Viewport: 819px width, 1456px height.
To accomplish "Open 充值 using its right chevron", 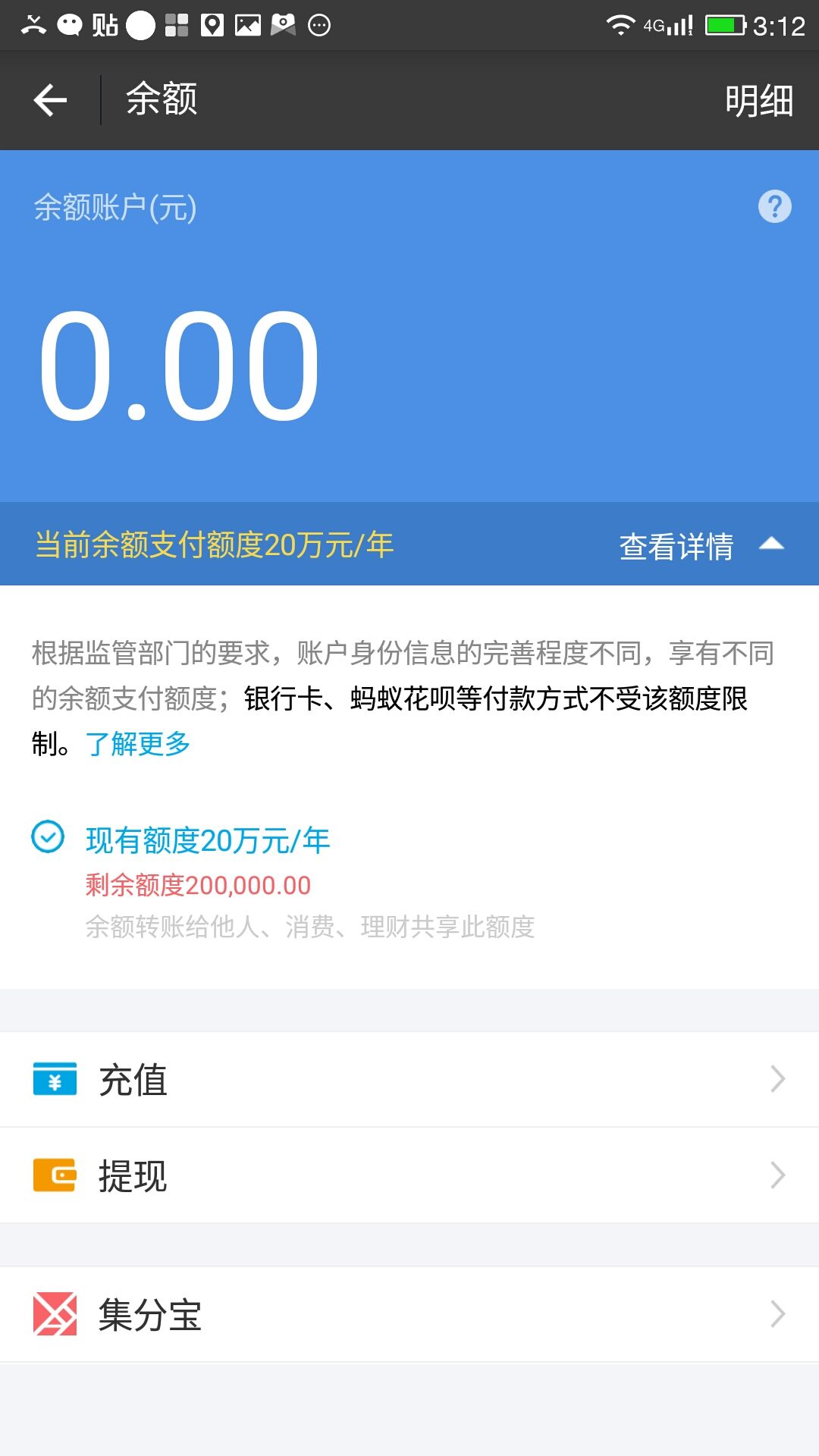I will (x=776, y=1080).
